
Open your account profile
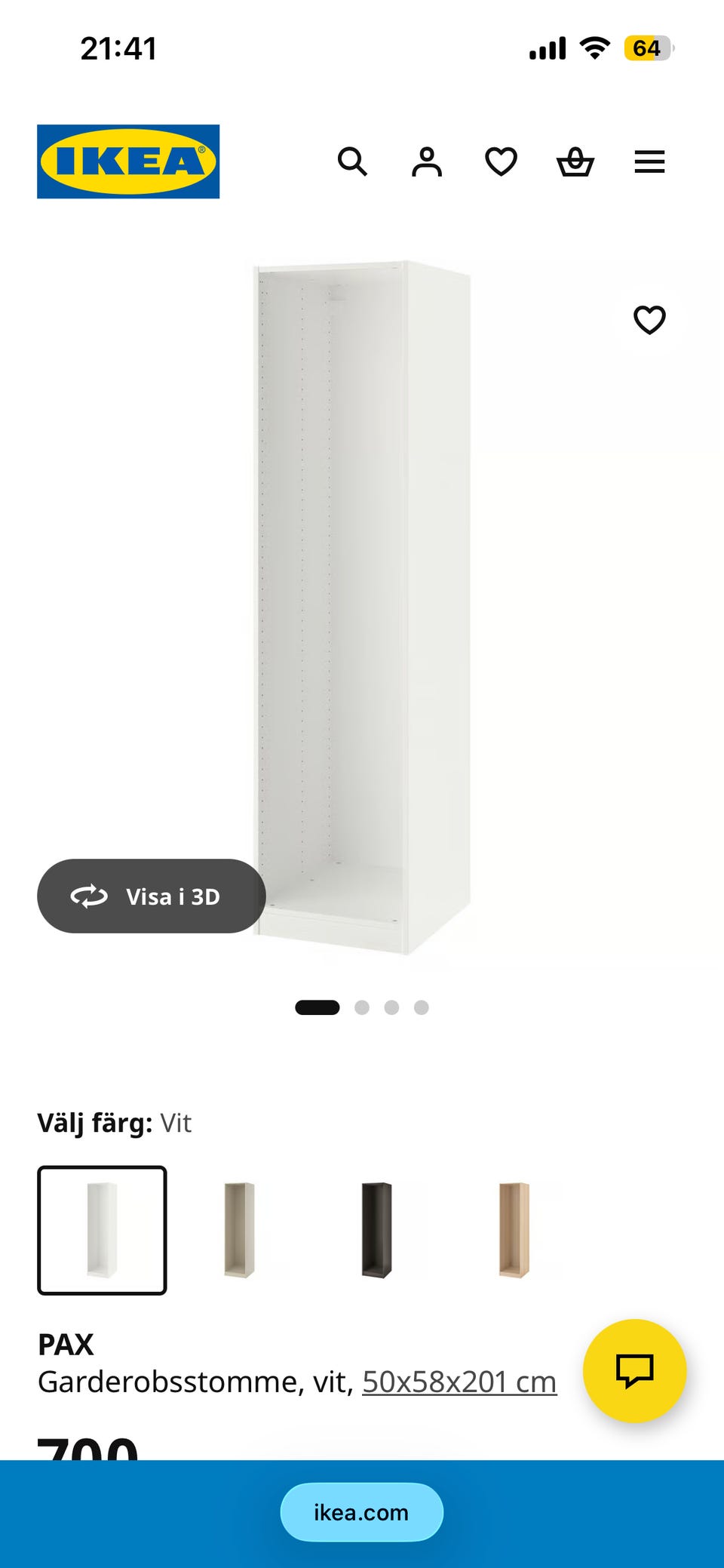coord(427,162)
